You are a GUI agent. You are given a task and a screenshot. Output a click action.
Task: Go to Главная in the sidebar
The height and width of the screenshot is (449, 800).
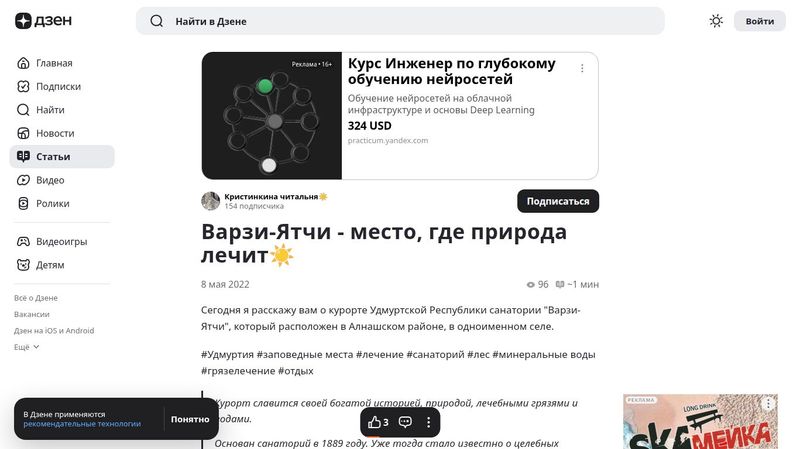click(x=53, y=63)
